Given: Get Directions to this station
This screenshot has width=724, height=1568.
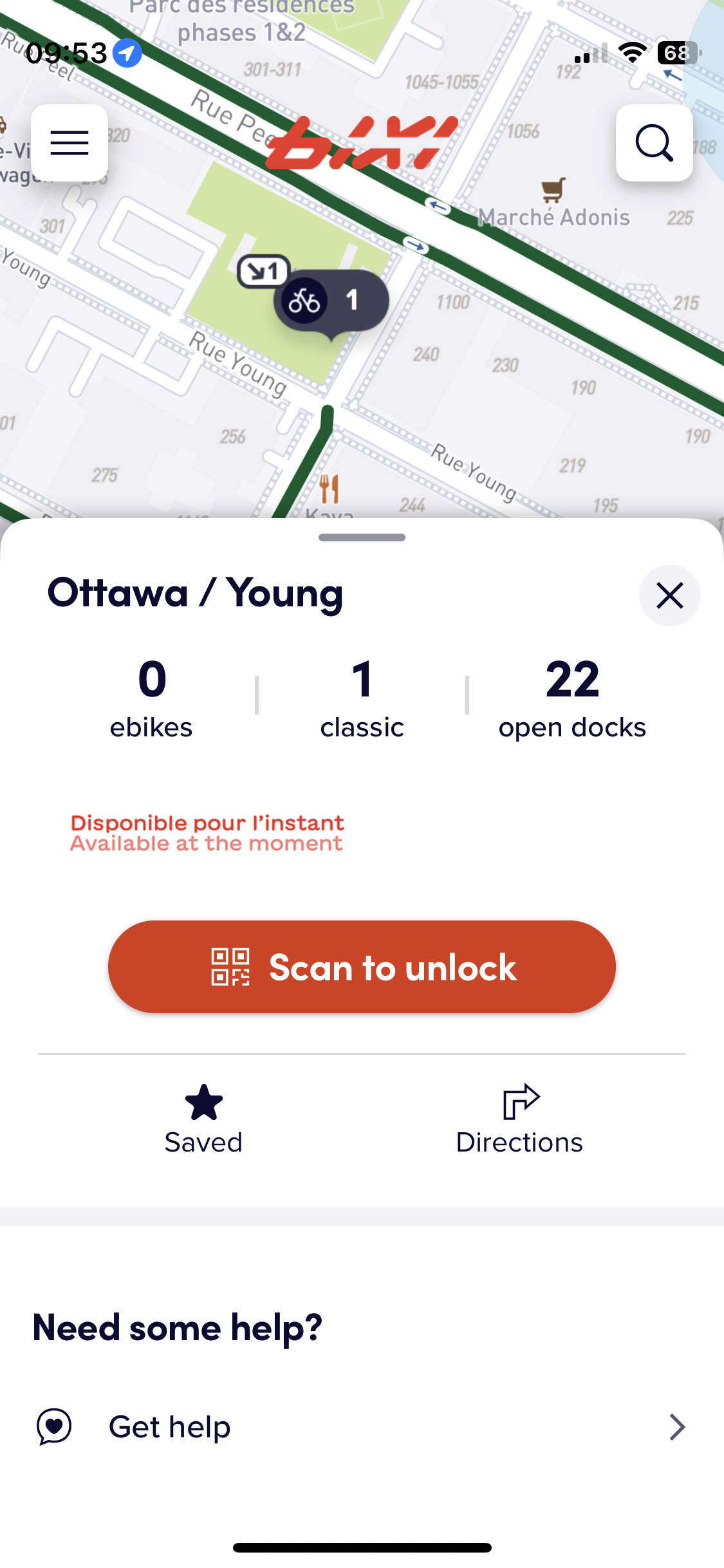Looking at the screenshot, I should pyautogui.click(x=519, y=1119).
